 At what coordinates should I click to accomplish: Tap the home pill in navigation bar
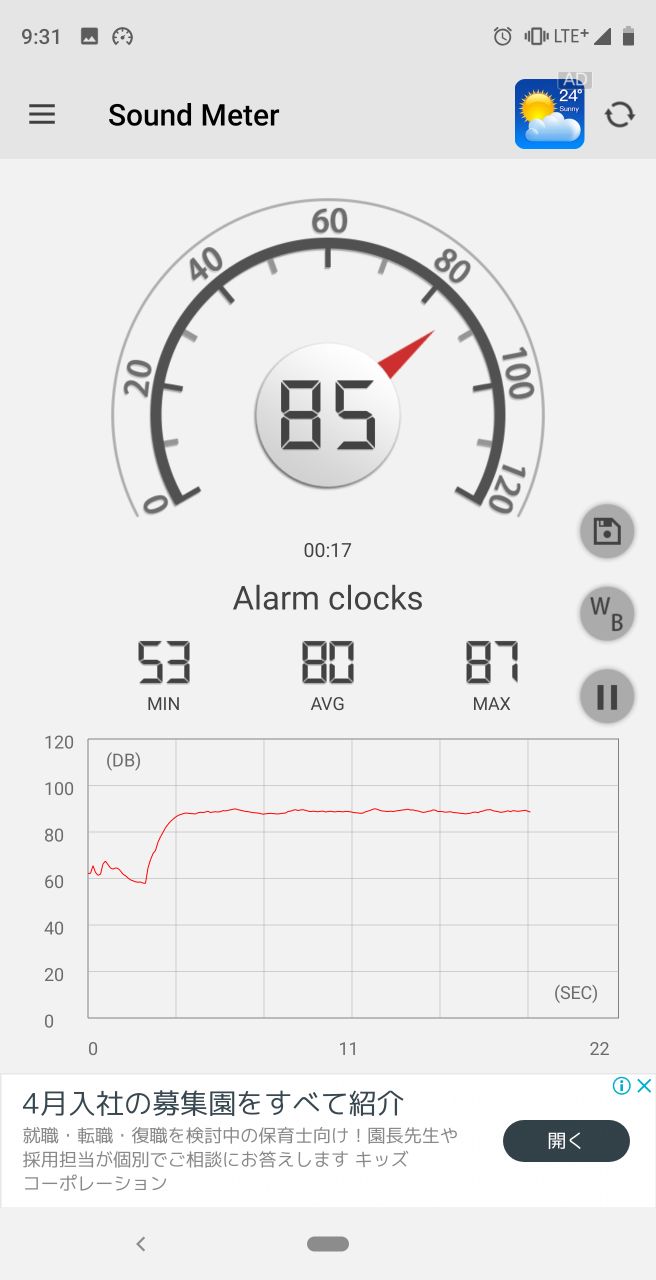coord(328,1244)
